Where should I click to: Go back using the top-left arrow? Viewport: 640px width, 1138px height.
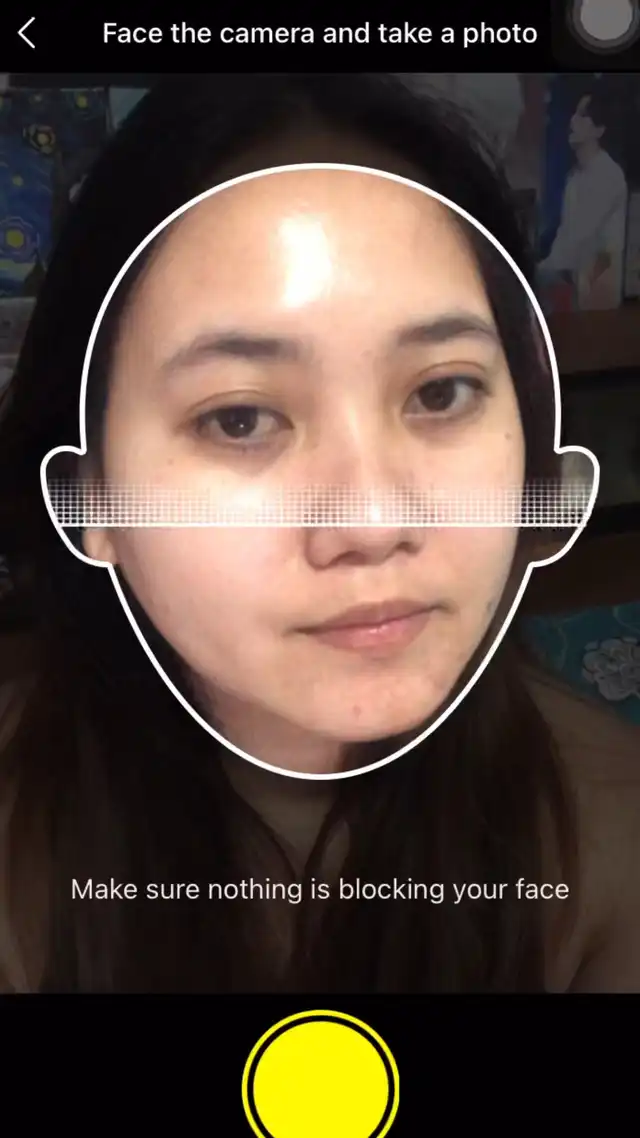[27, 33]
